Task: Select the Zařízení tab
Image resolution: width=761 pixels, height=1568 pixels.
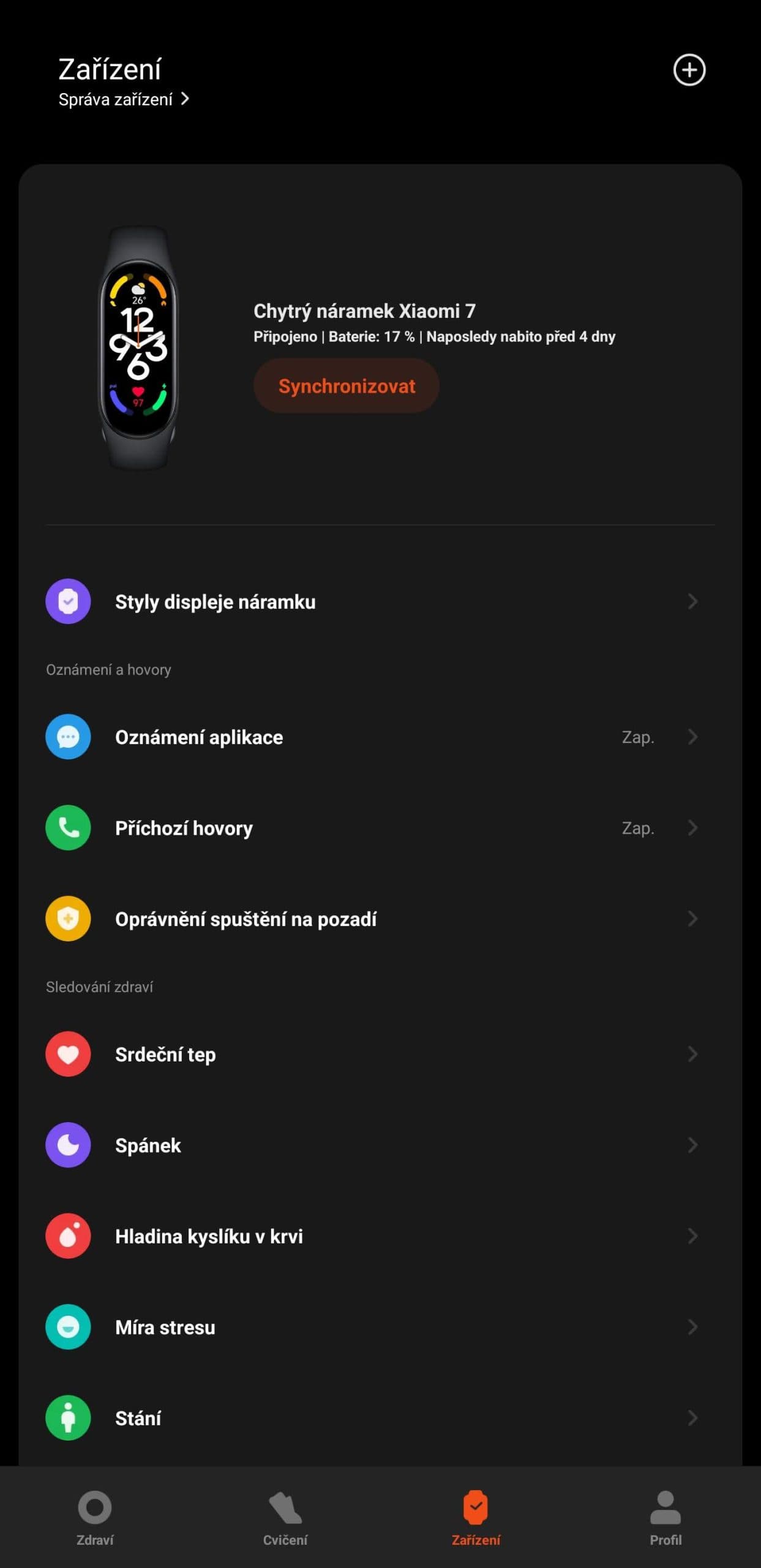Action: (476, 1517)
